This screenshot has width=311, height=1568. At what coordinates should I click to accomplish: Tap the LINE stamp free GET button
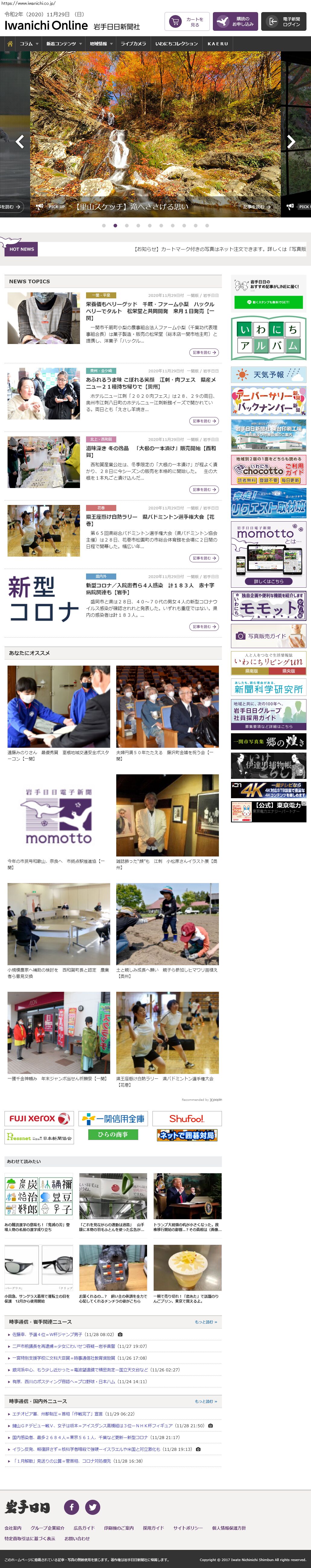268,302
